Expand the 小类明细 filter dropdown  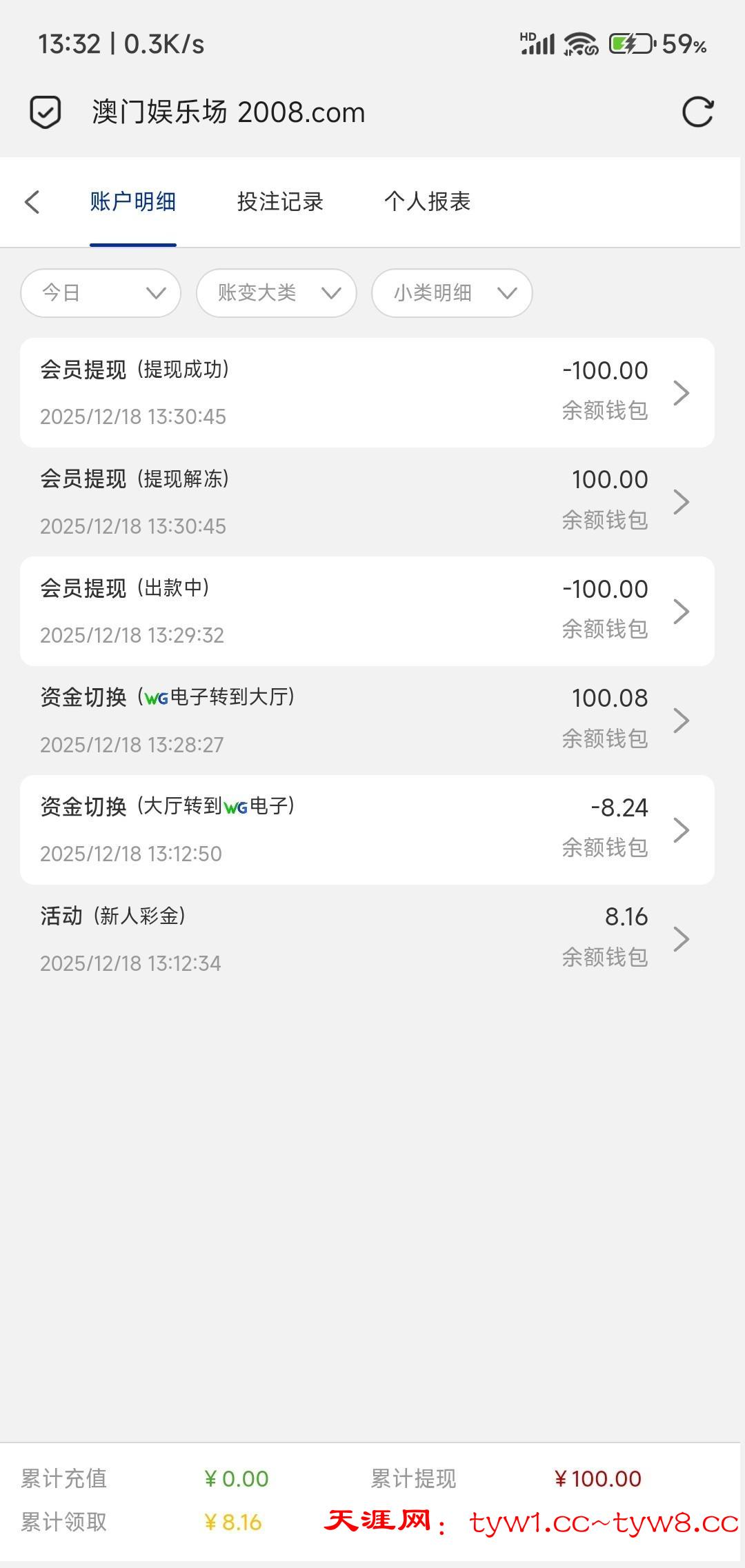(x=452, y=293)
